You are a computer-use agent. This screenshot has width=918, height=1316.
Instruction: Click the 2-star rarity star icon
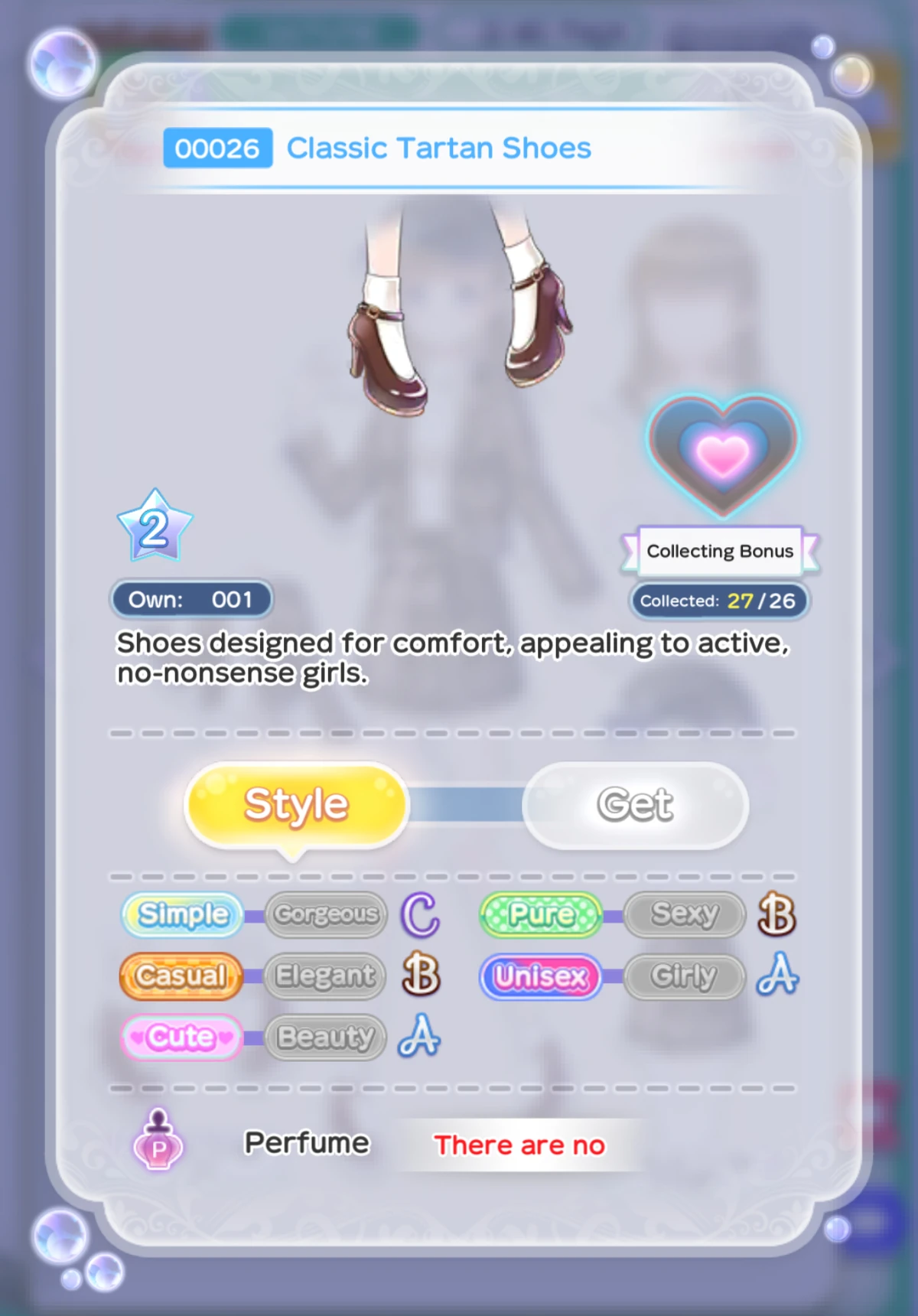(155, 526)
